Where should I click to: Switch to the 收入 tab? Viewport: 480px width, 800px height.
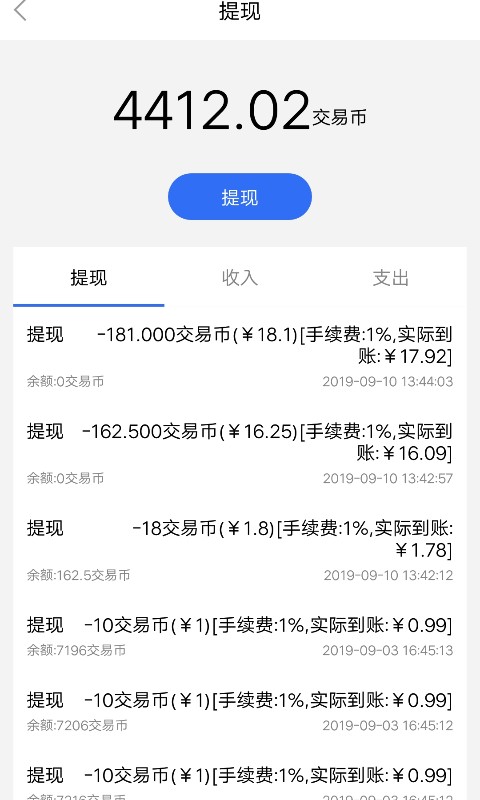click(240, 278)
